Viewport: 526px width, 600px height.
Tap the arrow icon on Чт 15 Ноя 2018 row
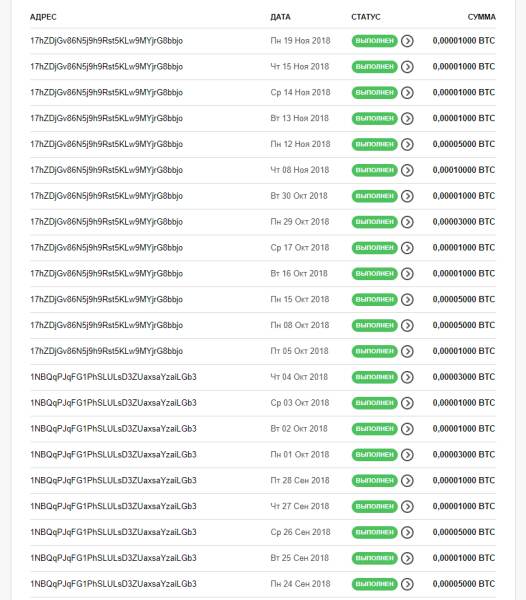(x=407, y=67)
